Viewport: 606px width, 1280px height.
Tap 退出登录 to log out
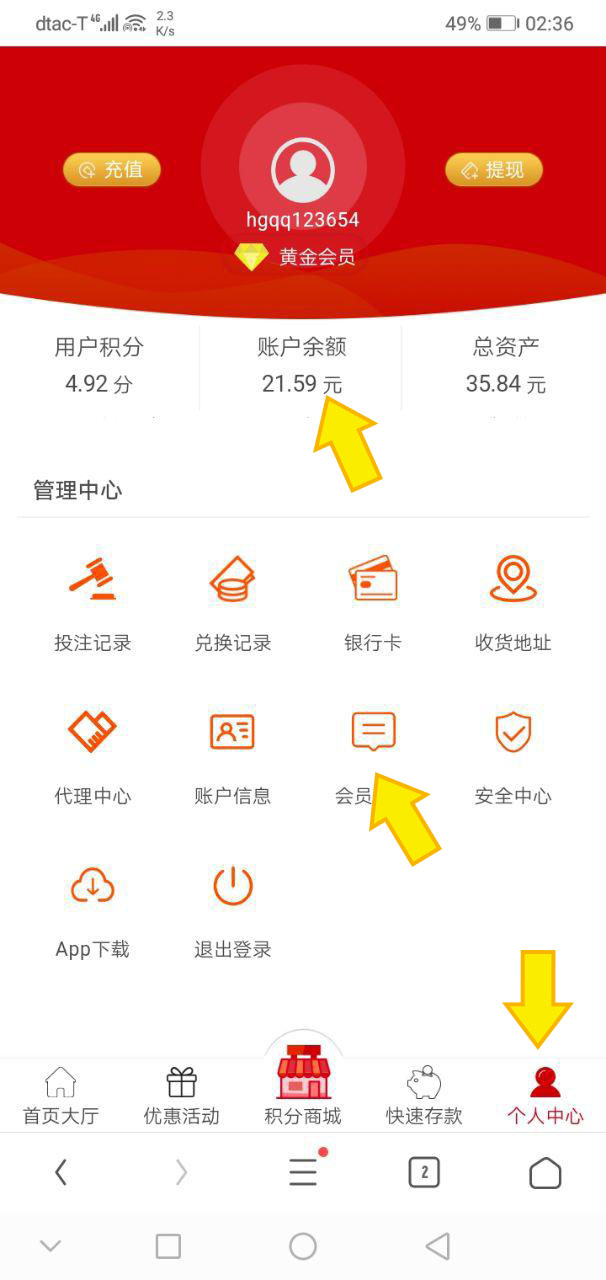pyautogui.click(x=232, y=908)
